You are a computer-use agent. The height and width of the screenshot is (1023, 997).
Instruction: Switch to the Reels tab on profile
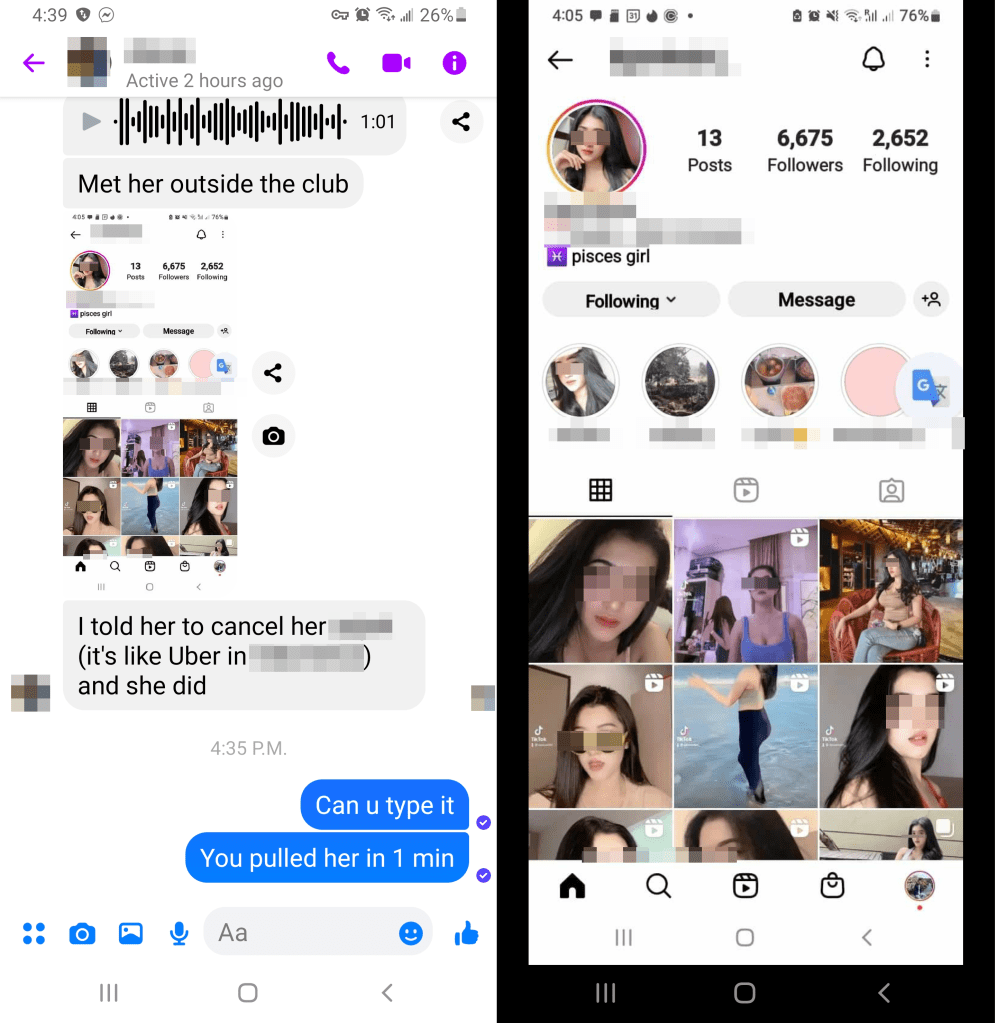pos(745,490)
